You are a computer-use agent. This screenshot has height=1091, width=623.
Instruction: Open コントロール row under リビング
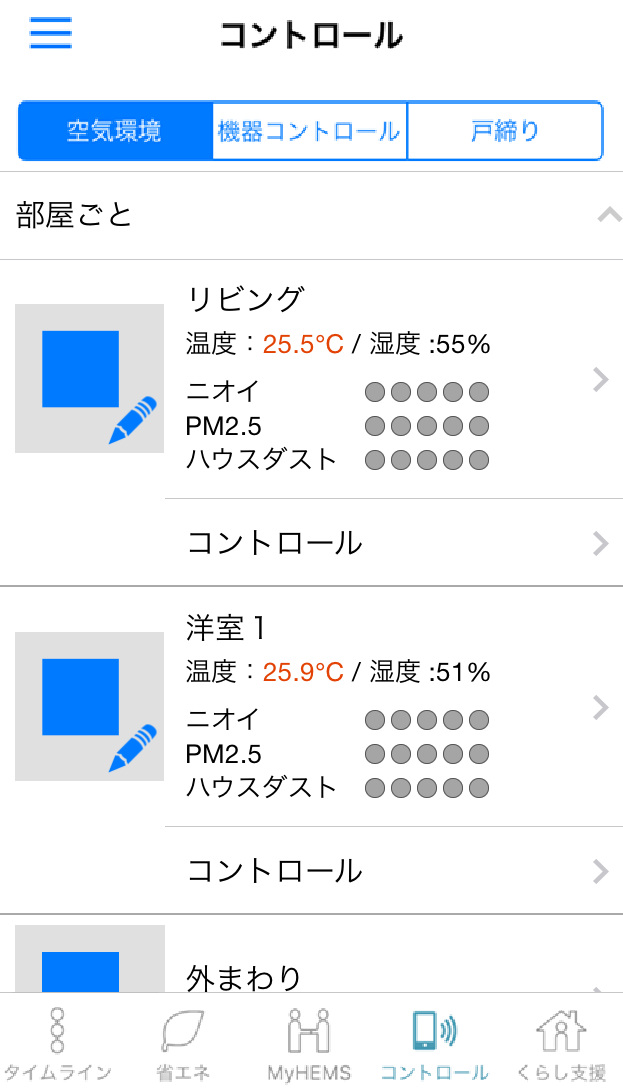pos(390,543)
